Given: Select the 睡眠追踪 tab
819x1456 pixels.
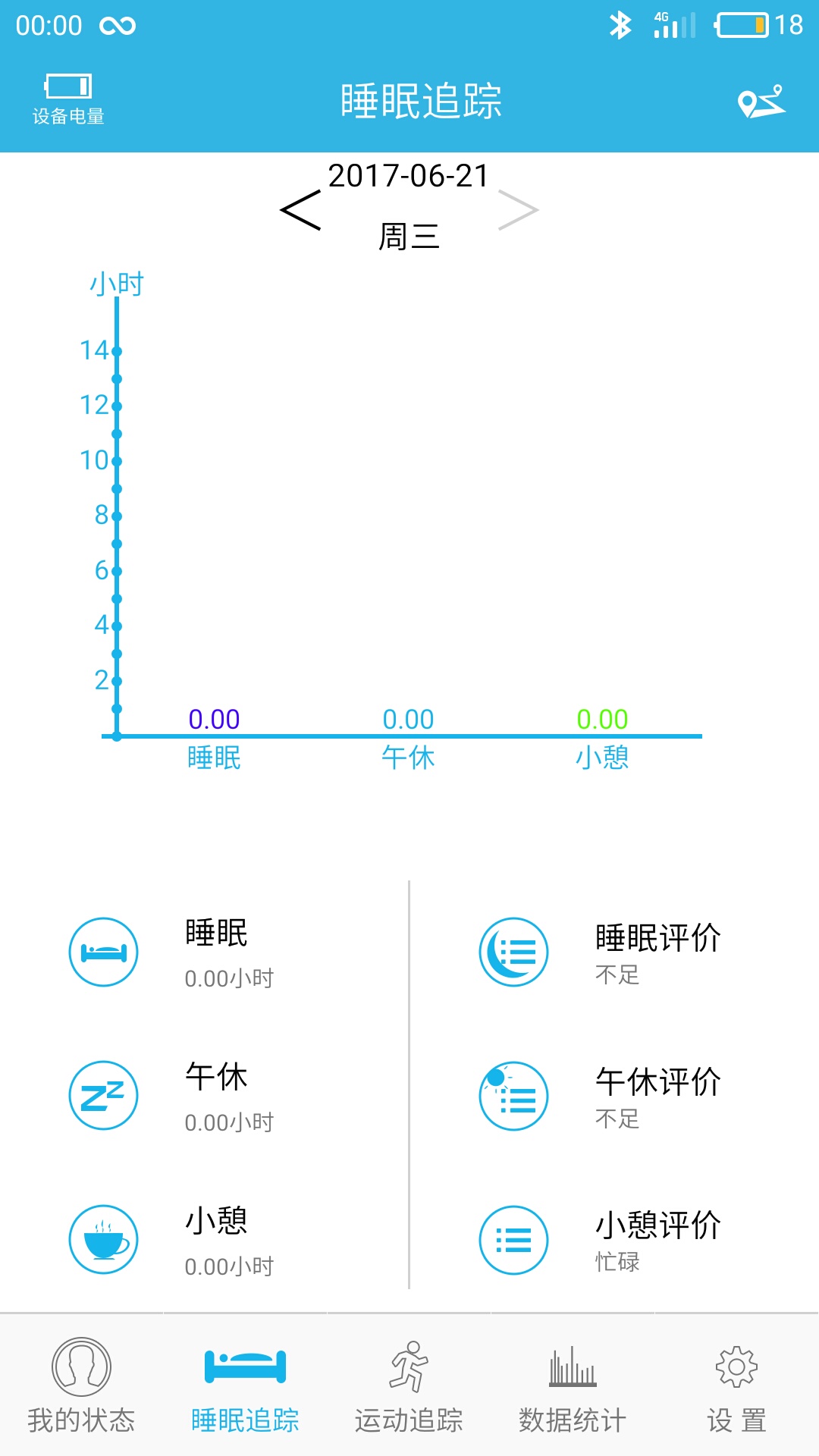Looking at the screenshot, I should click(245, 1385).
